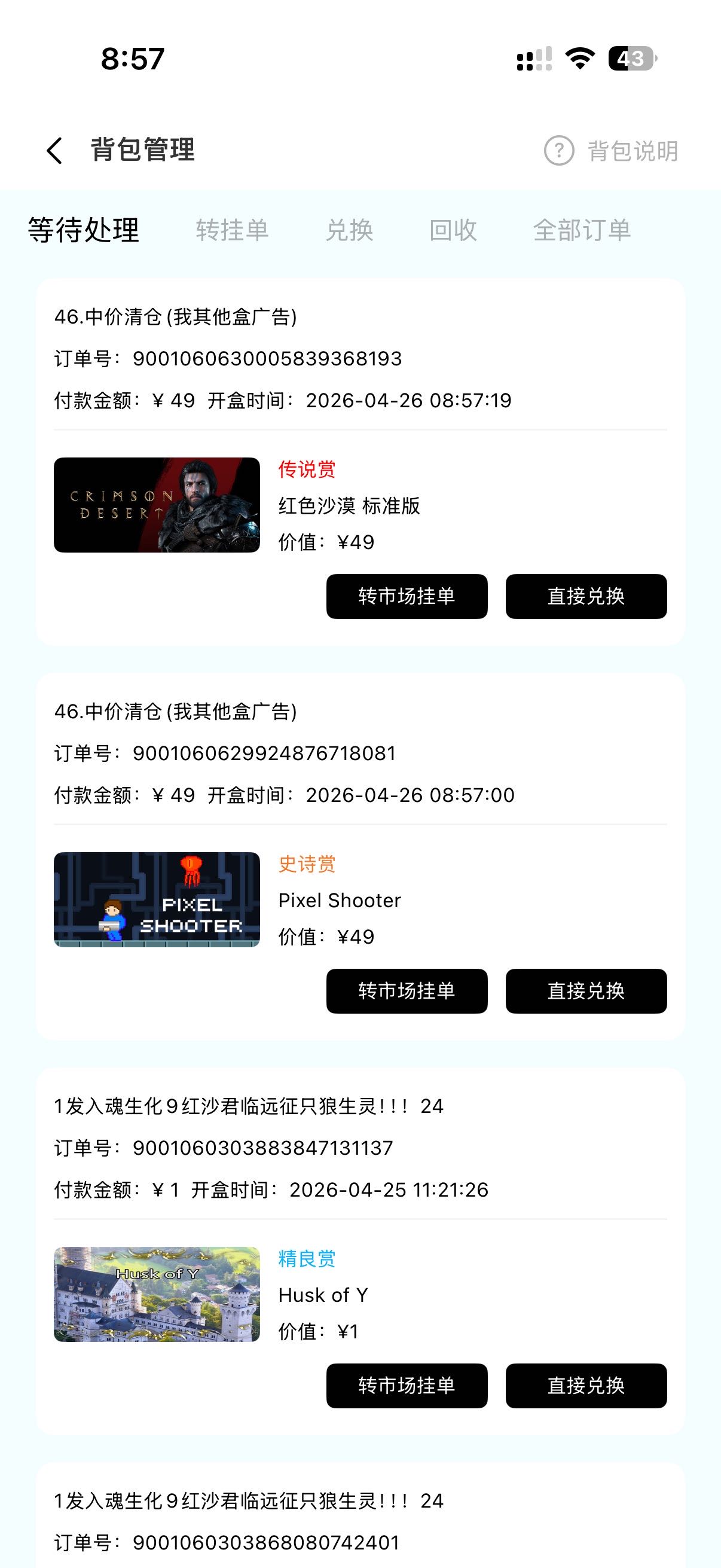Tap 转市场挂单 for 红色沙漠 标准版

point(407,597)
